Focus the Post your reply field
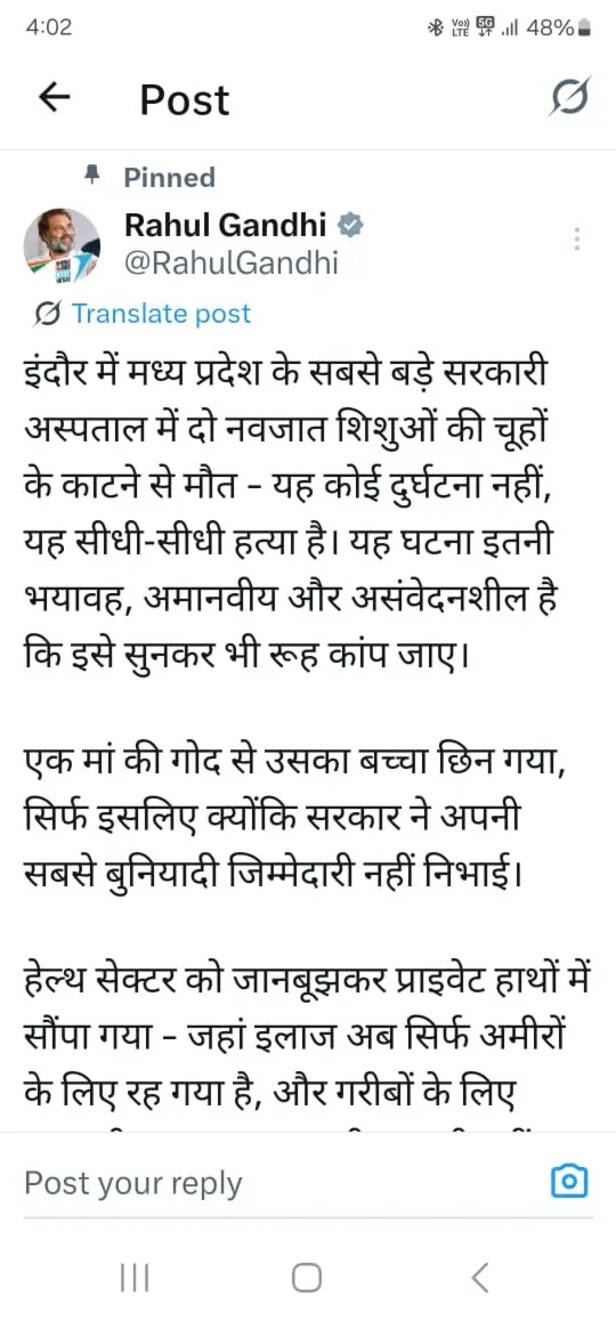616x1321 pixels. (282, 1183)
